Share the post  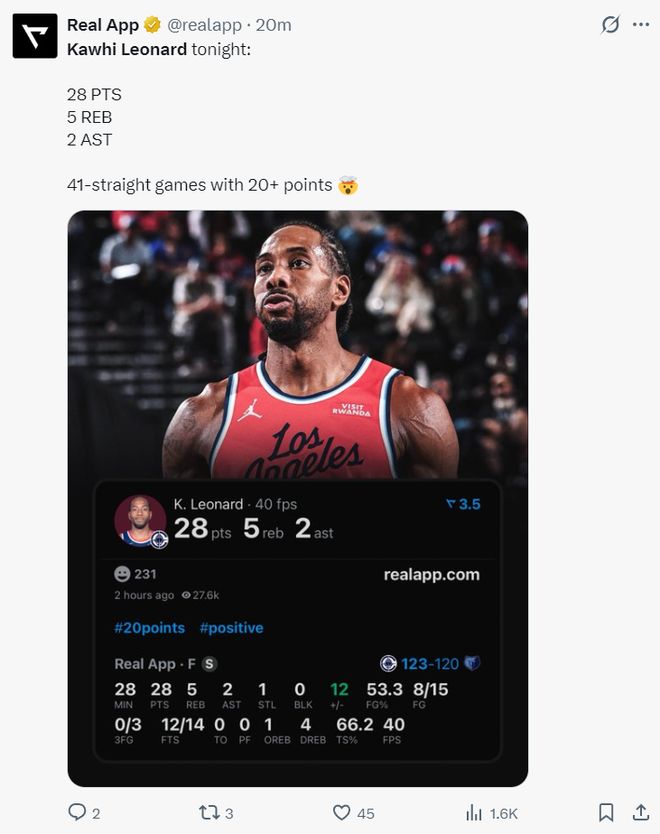click(x=640, y=812)
